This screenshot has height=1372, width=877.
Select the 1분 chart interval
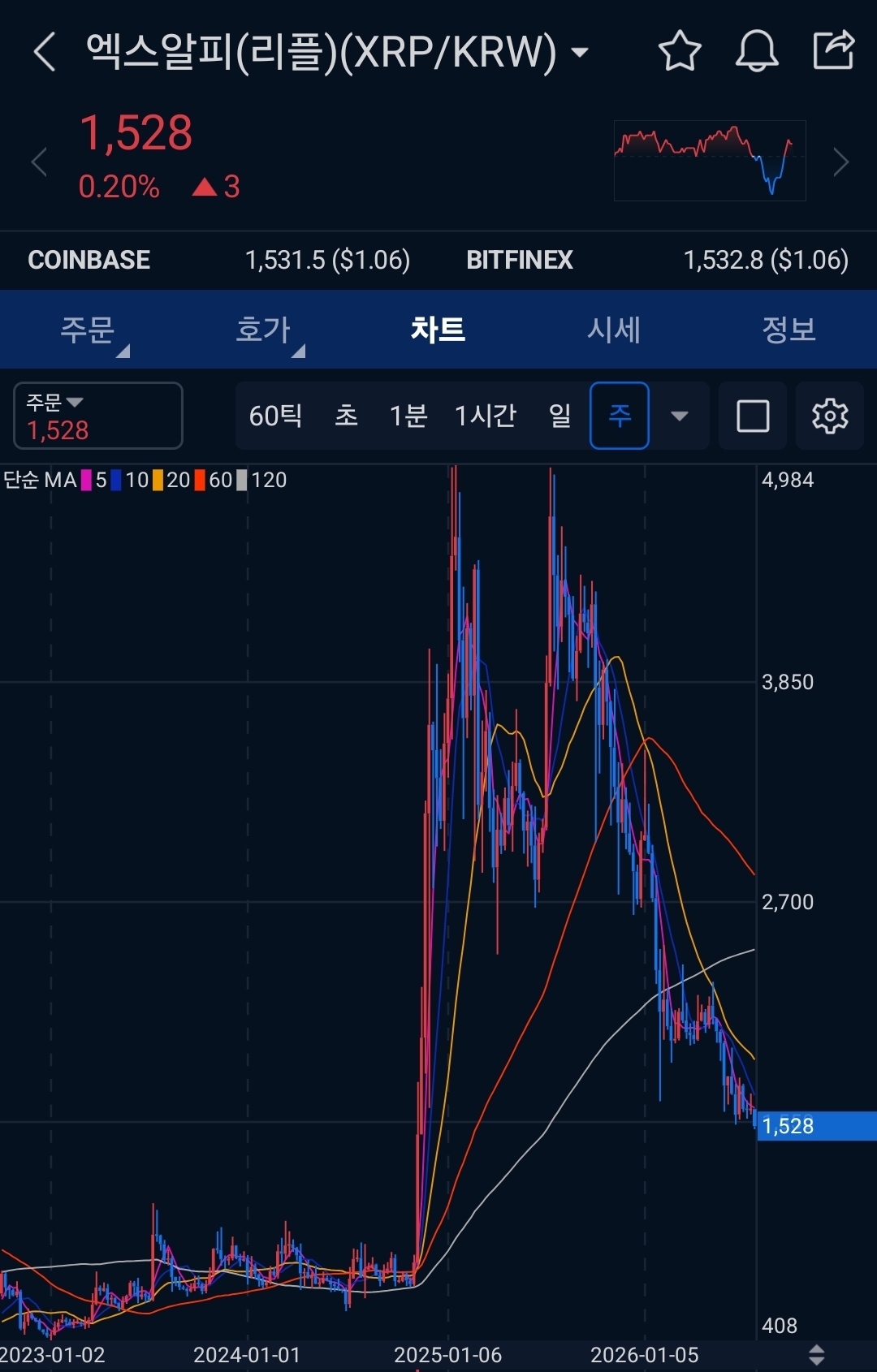408,416
